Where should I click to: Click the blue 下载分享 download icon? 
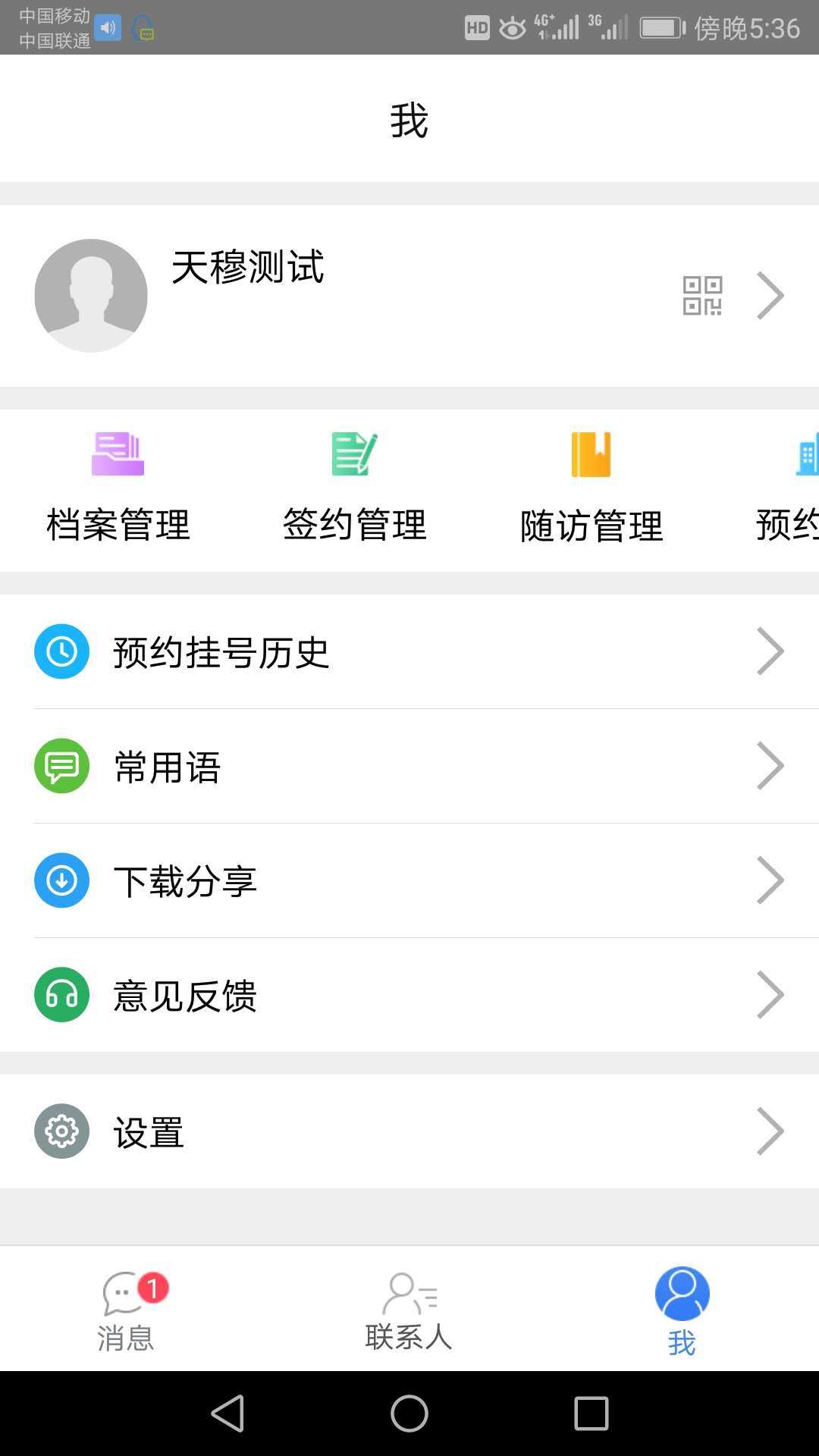[61, 881]
